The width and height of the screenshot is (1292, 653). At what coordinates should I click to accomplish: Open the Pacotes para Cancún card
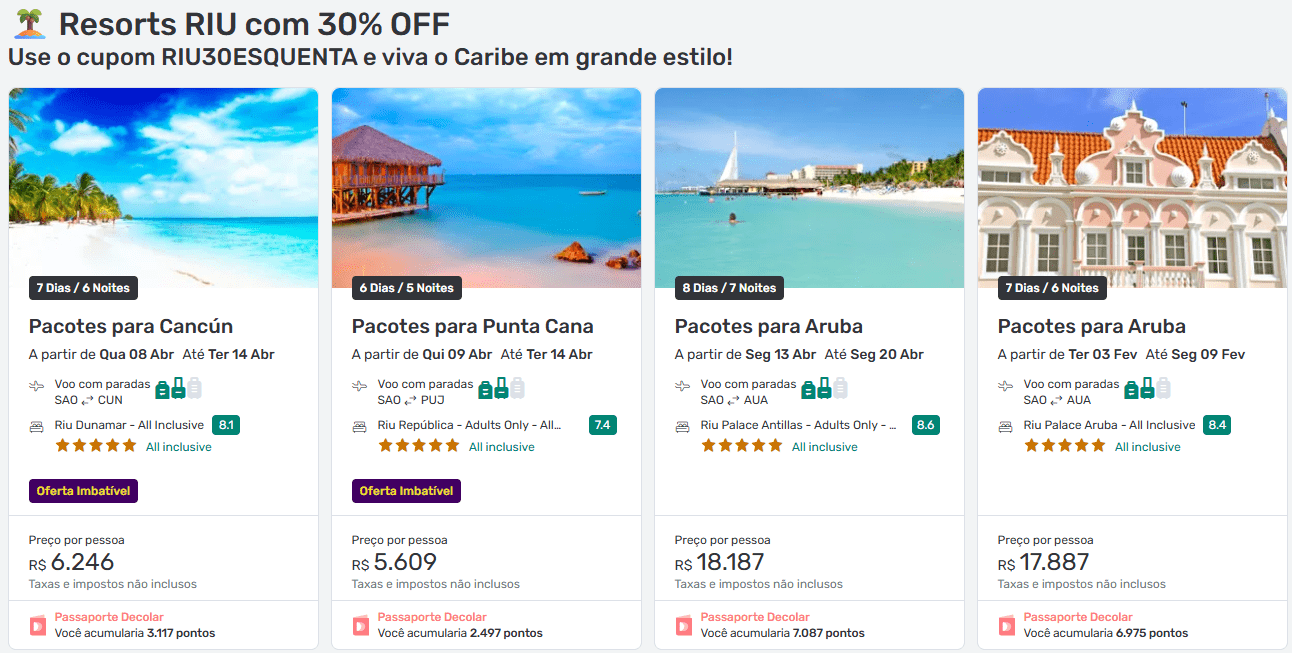click(131, 326)
